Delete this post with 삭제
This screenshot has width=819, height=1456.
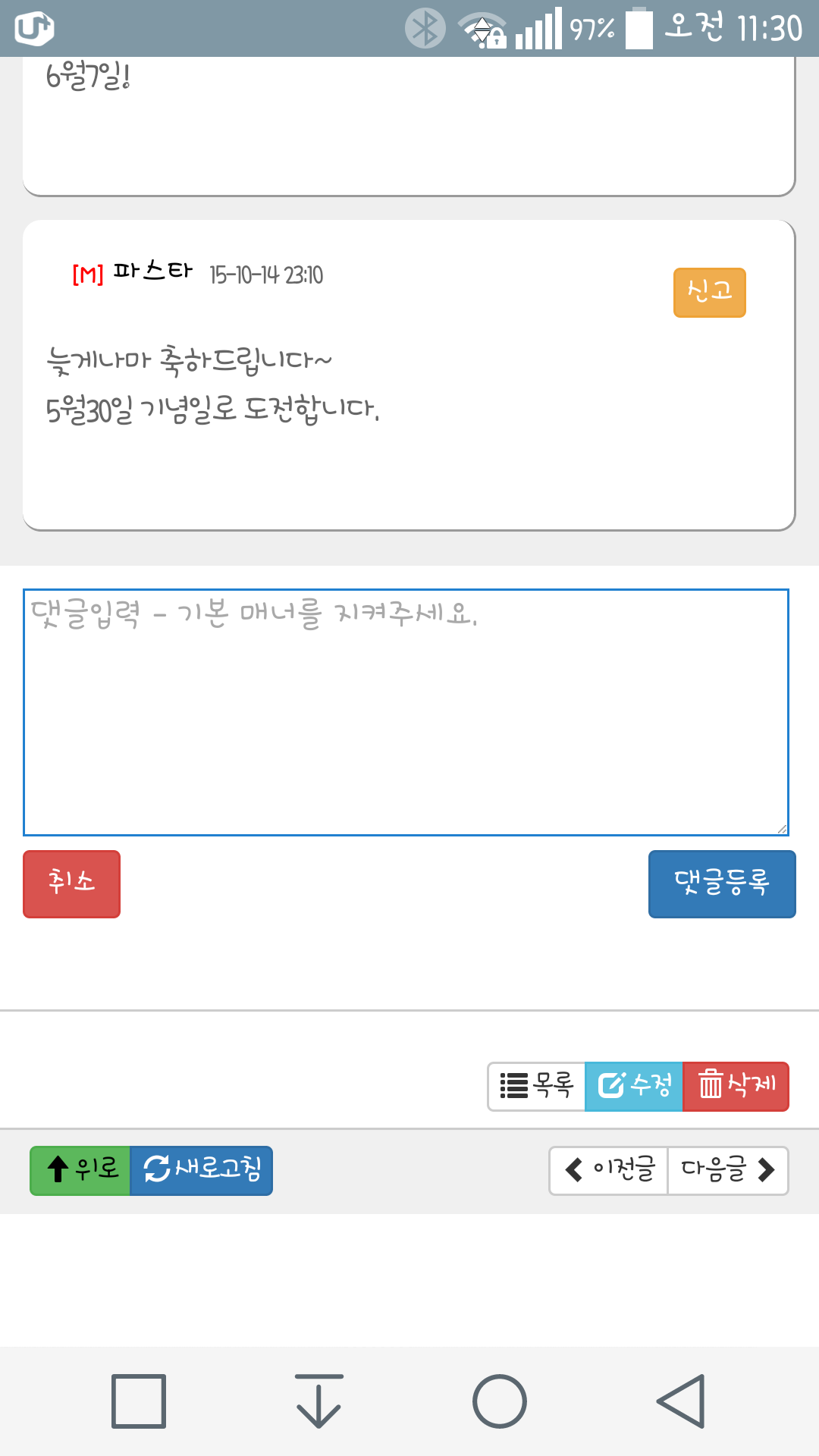click(736, 1086)
